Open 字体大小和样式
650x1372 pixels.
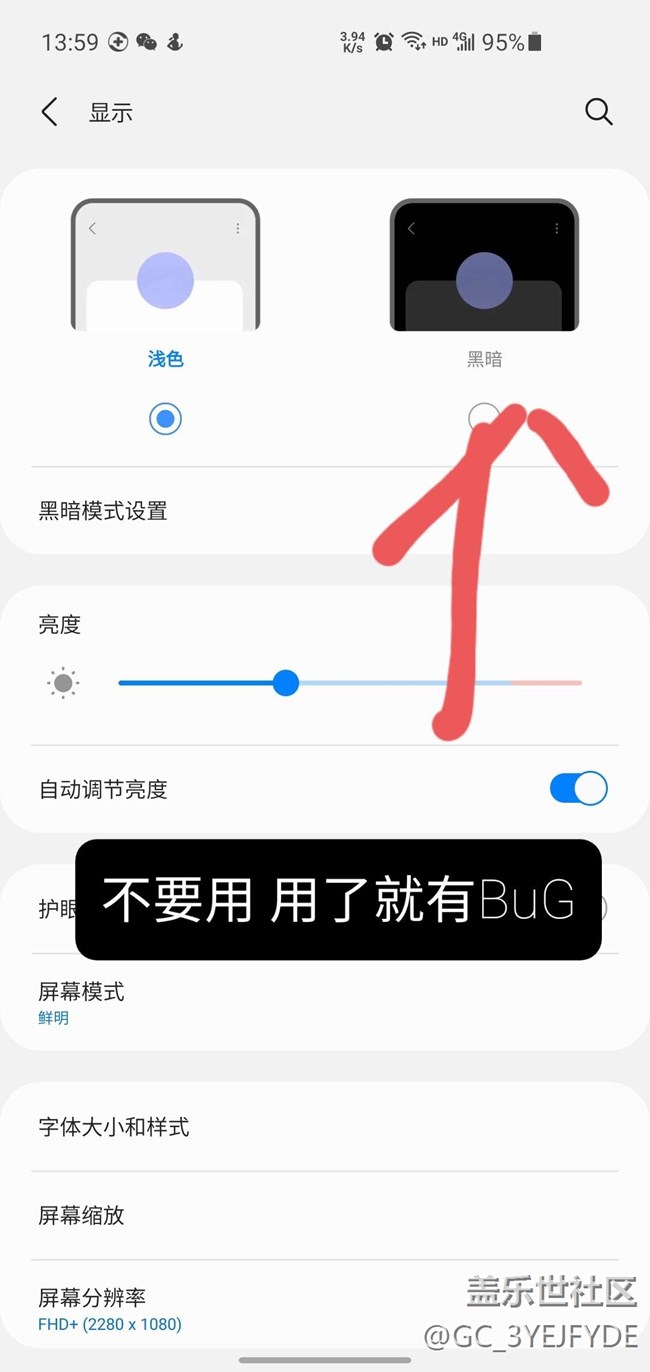pos(114,1127)
